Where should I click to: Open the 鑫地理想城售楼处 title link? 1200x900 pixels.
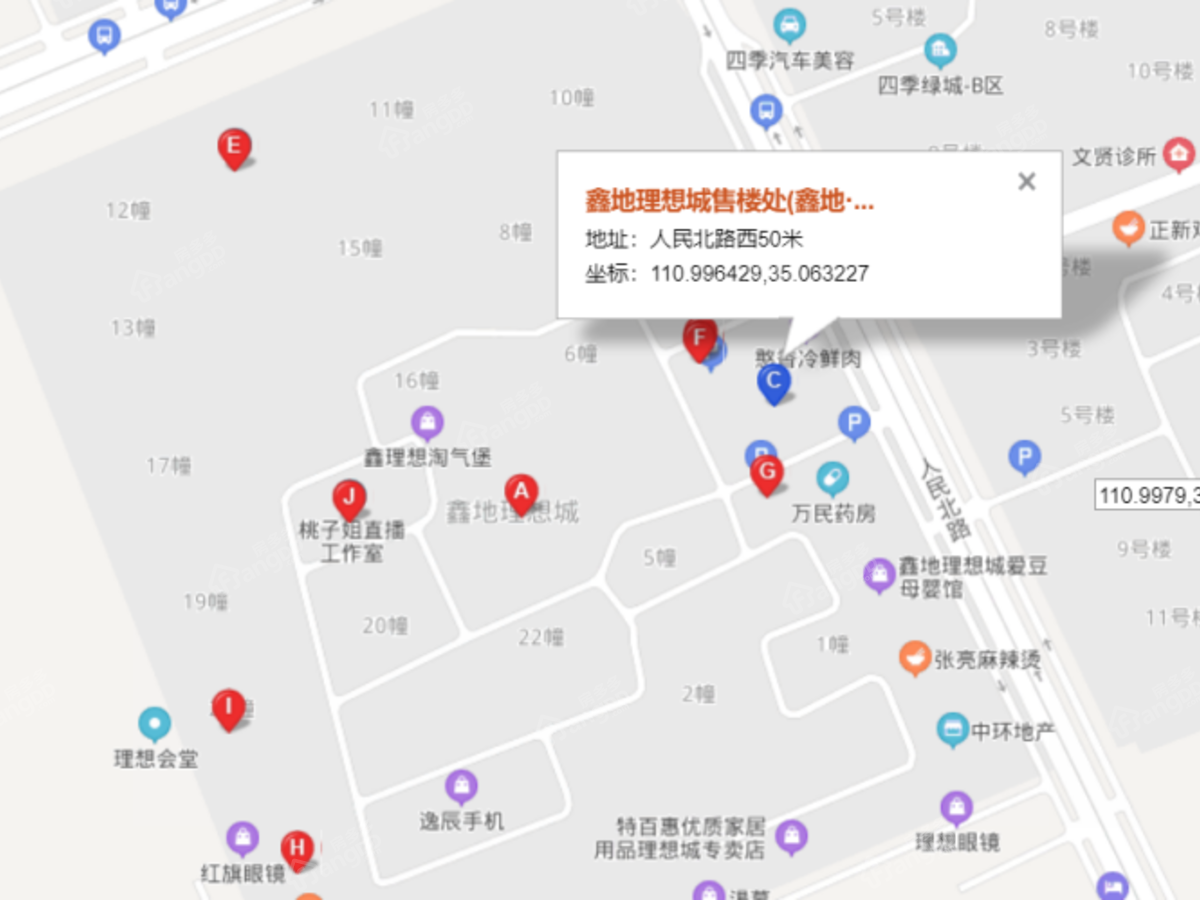pyautogui.click(x=729, y=201)
